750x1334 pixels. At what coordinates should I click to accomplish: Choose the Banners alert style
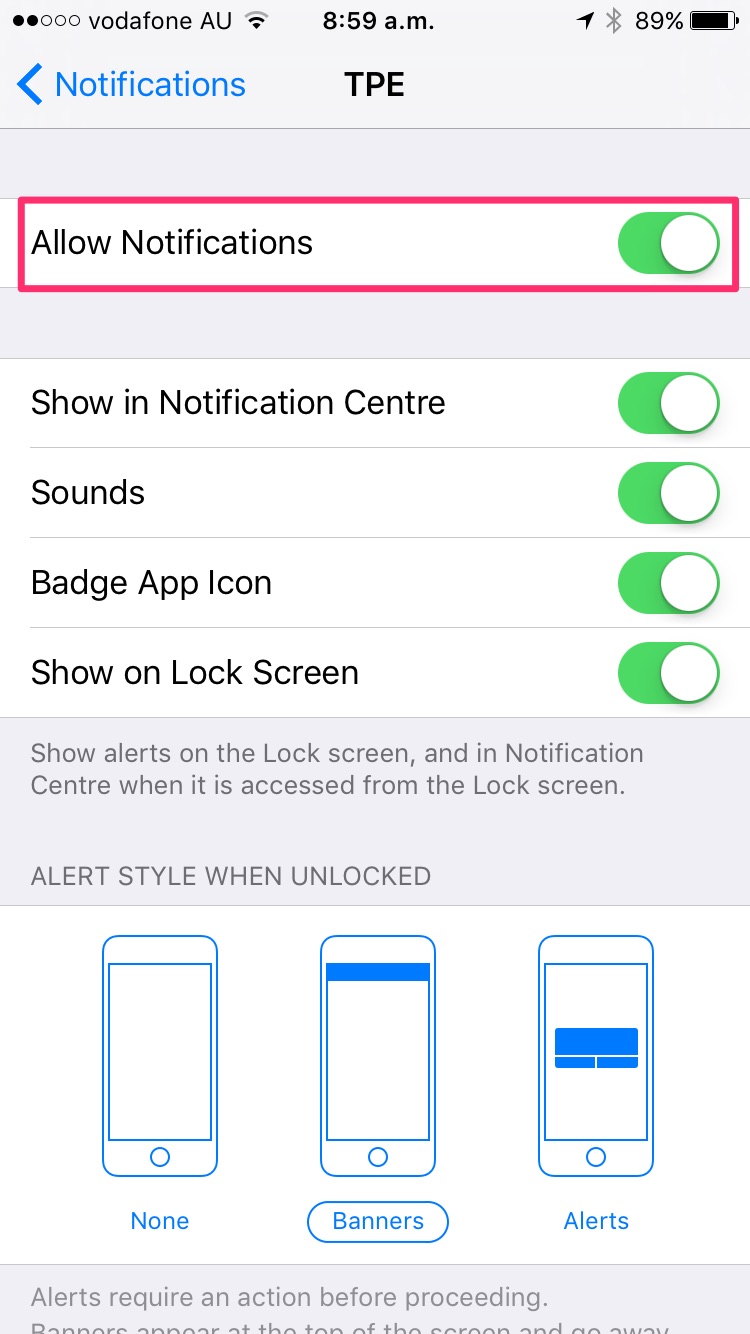pos(378,1084)
